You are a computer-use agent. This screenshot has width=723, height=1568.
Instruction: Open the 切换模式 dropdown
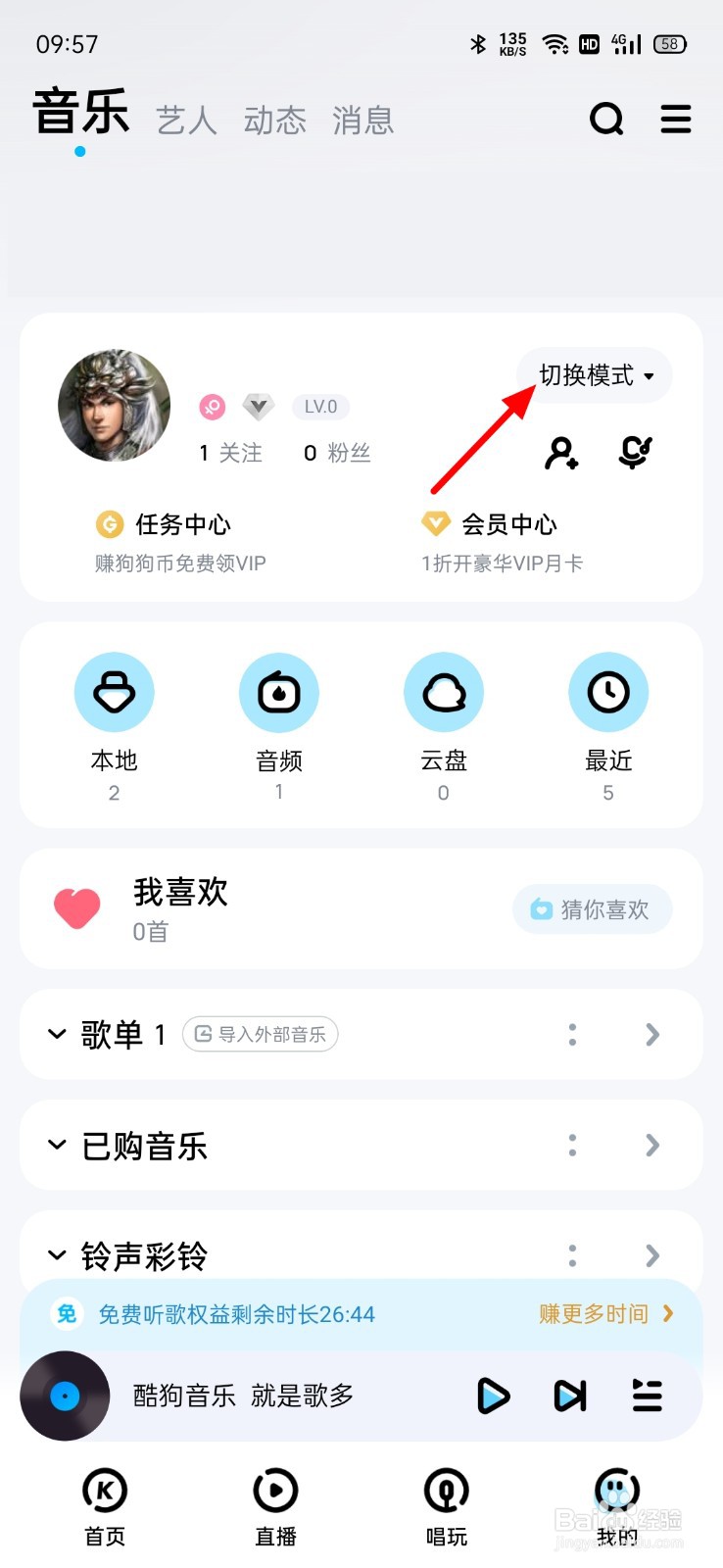(x=595, y=375)
